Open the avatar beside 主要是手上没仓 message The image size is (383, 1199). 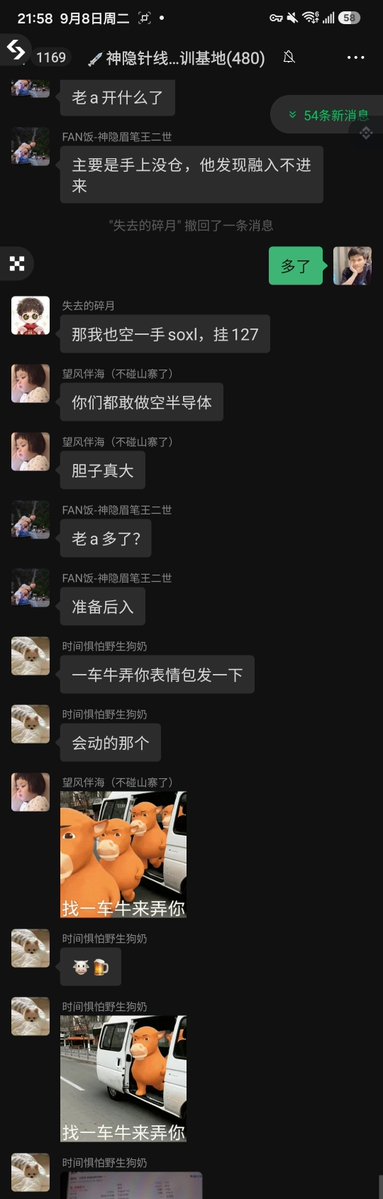coord(31,145)
